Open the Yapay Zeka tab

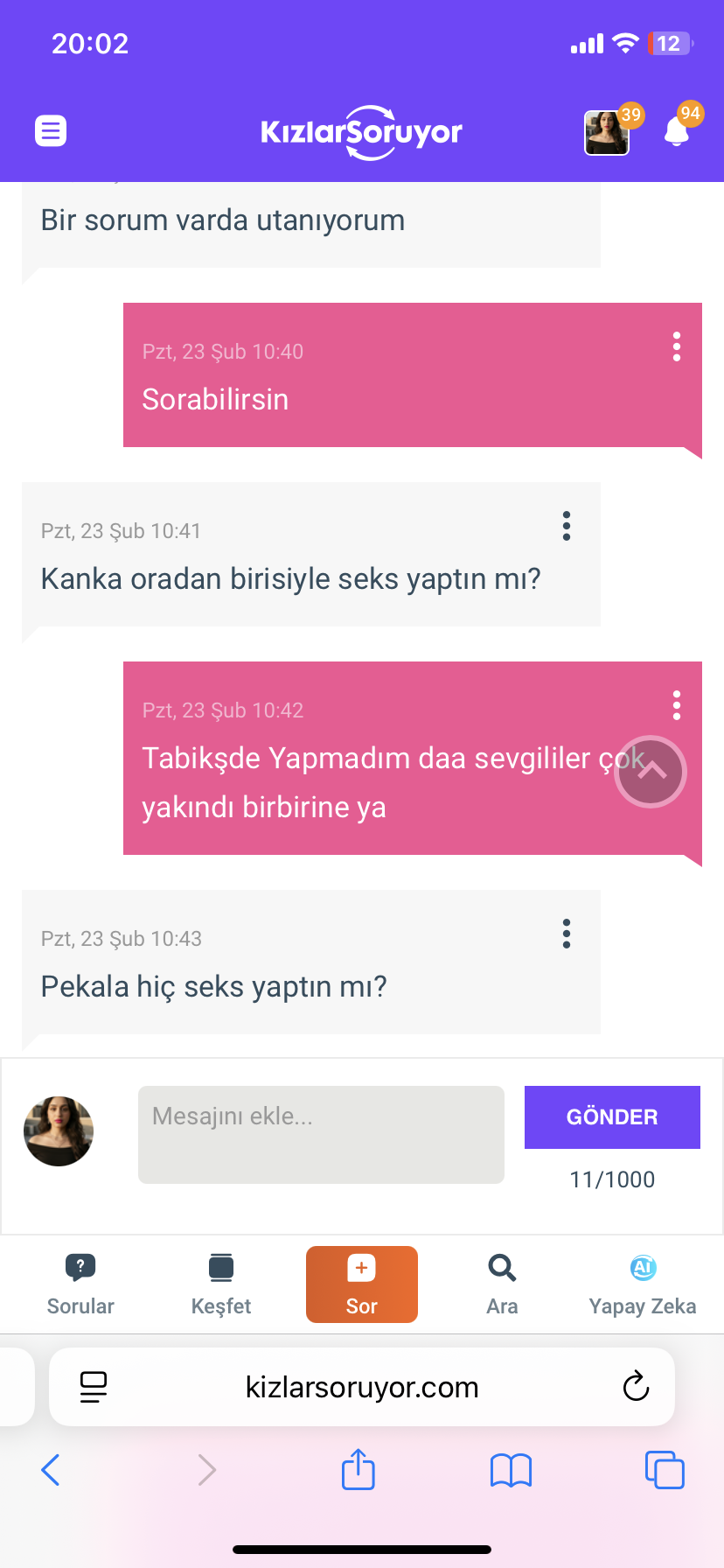tap(643, 1284)
